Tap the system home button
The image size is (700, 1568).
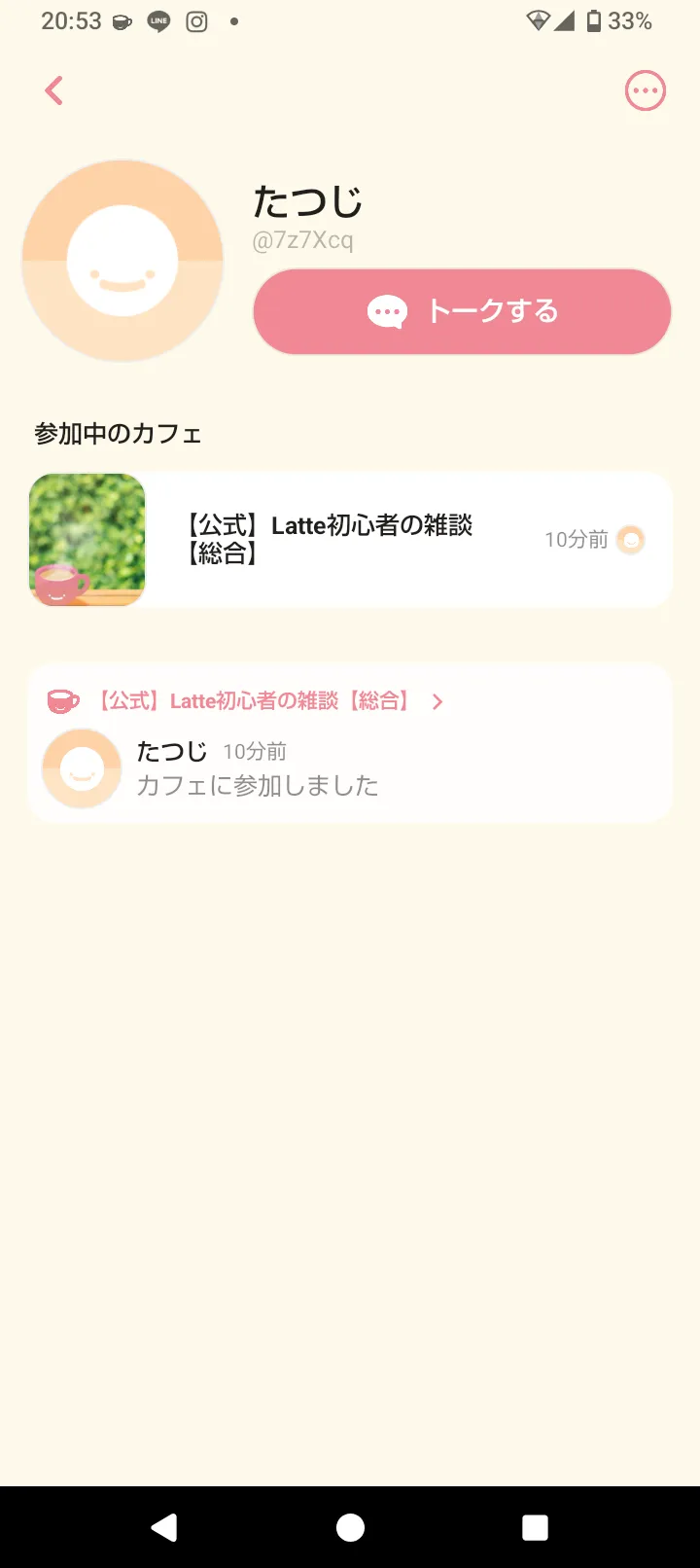point(350,1527)
